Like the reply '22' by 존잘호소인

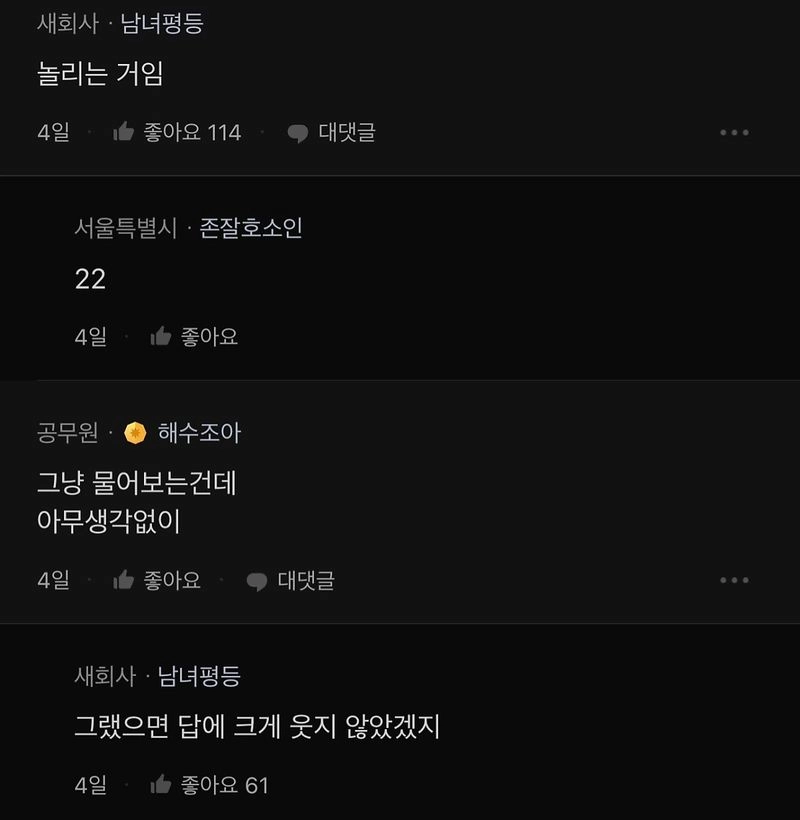(162, 337)
